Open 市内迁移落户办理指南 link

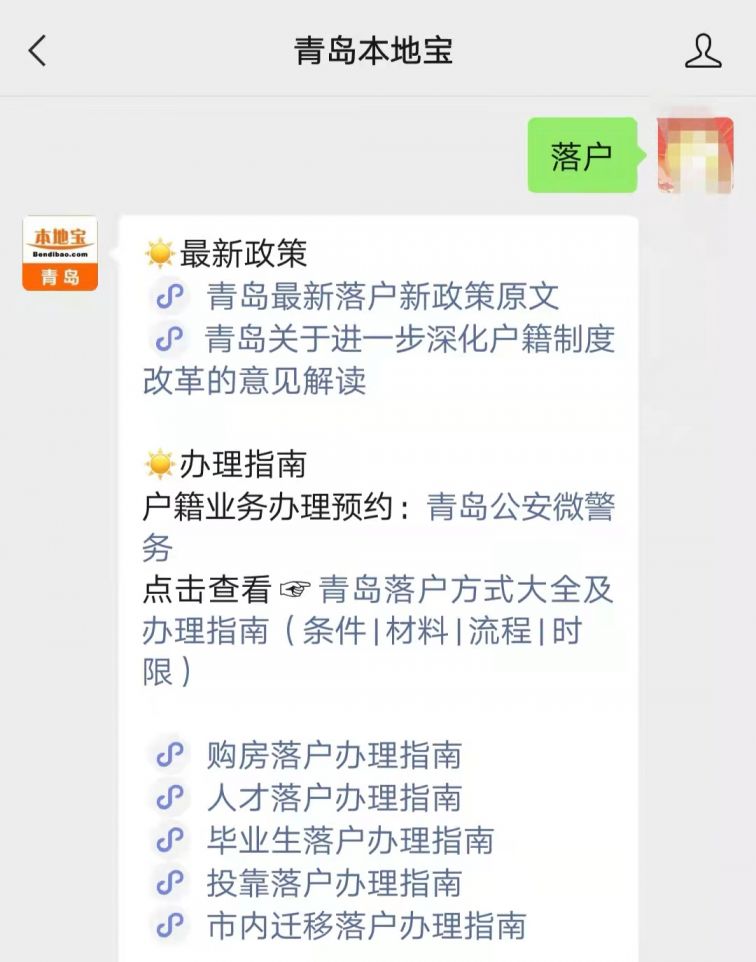366,926
